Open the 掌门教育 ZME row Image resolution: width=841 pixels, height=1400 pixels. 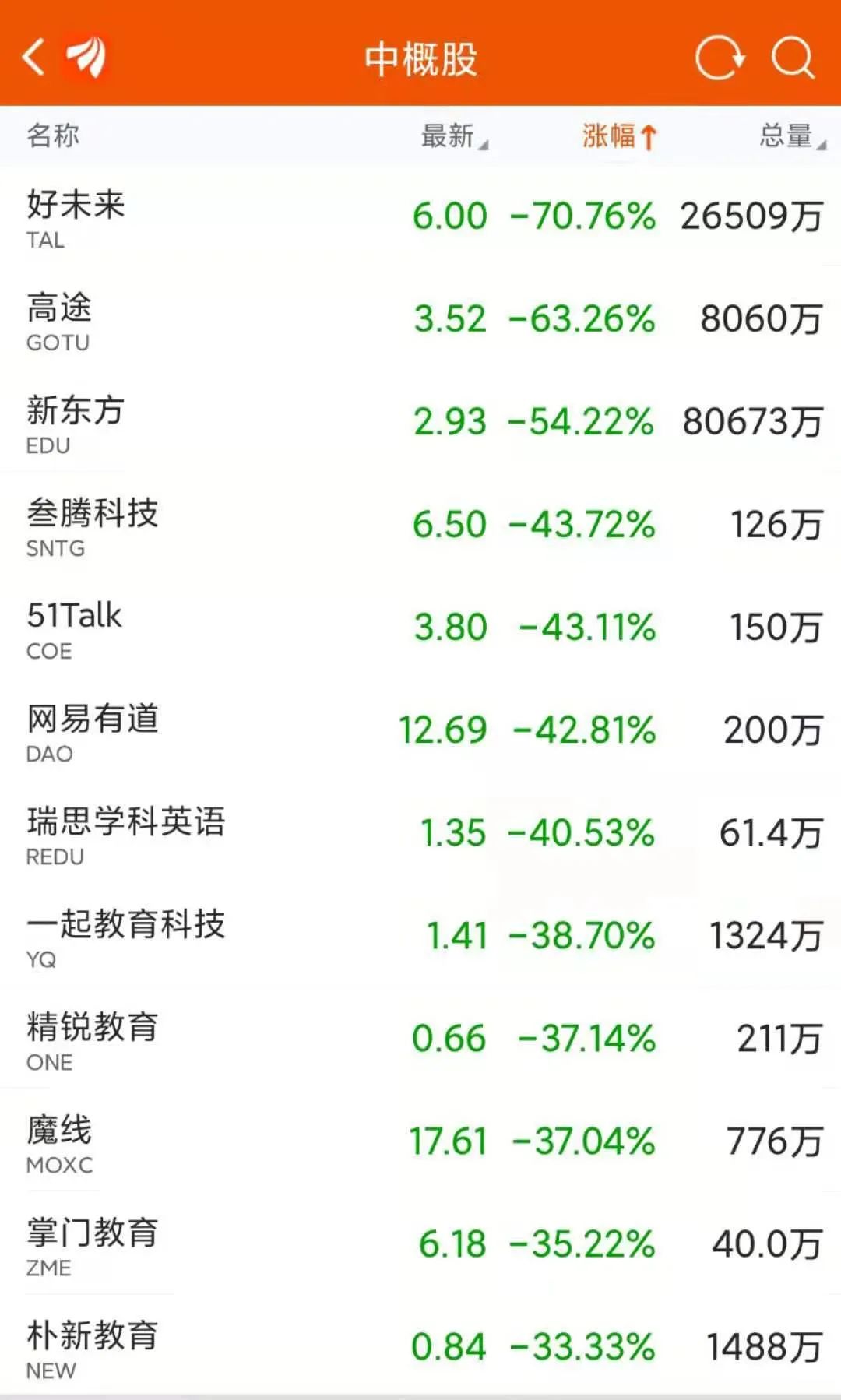(420, 1244)
